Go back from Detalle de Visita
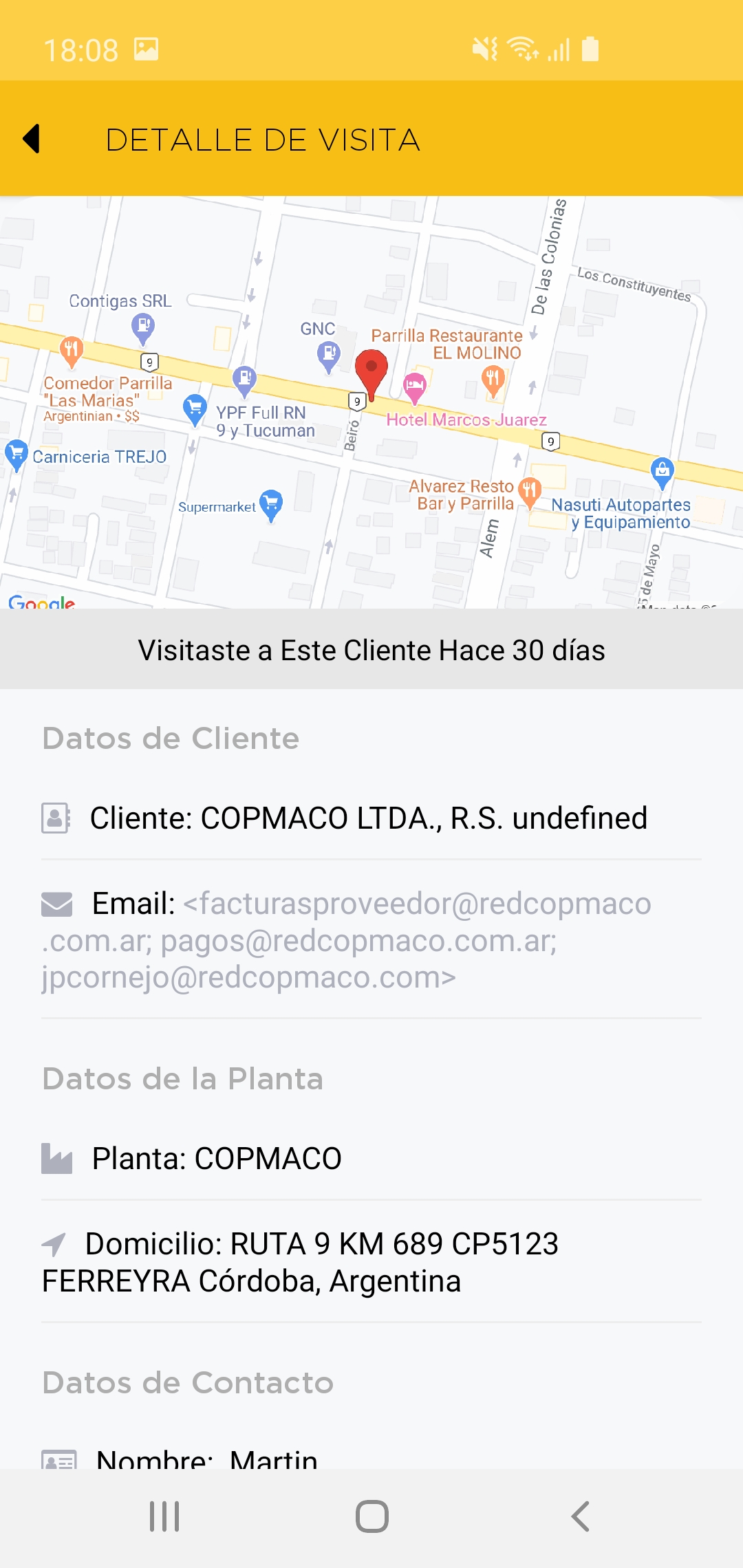The width and height of the screenshot is (743, 1568). coord(32,139)
